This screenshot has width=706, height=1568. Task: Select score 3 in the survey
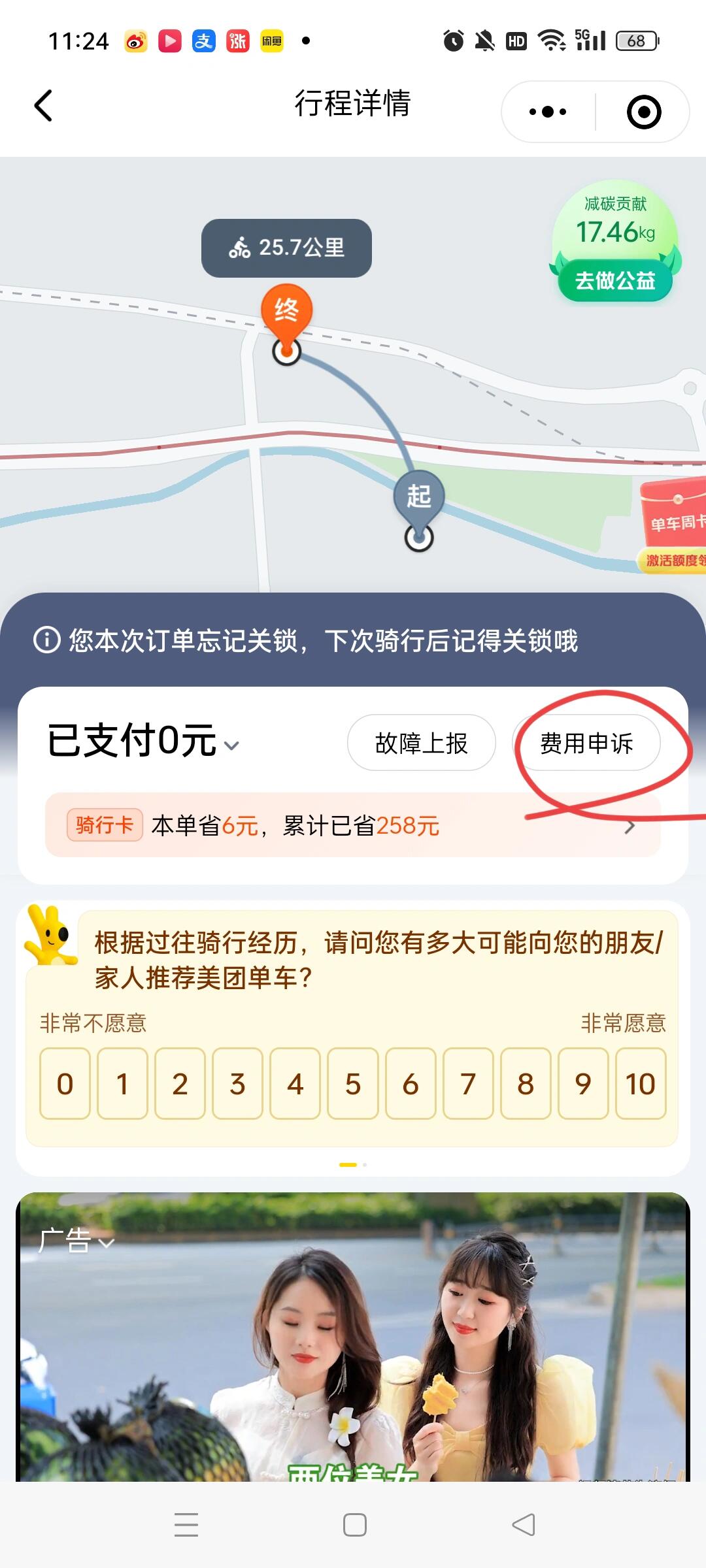tap(237, 1085)
